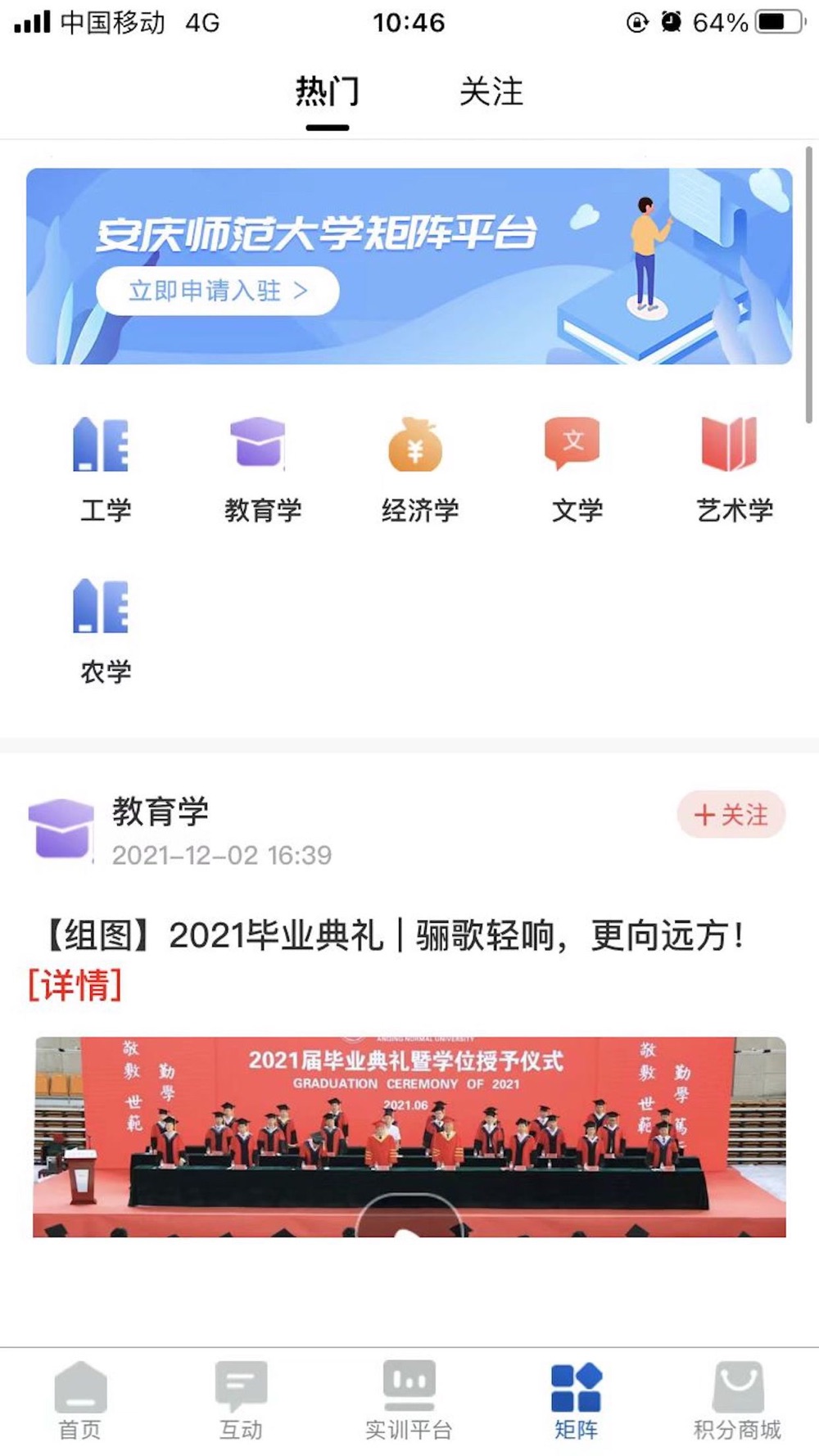The image size is (819, 1456).
Task: Select the 热门 tab
Action: pos(327,91)
